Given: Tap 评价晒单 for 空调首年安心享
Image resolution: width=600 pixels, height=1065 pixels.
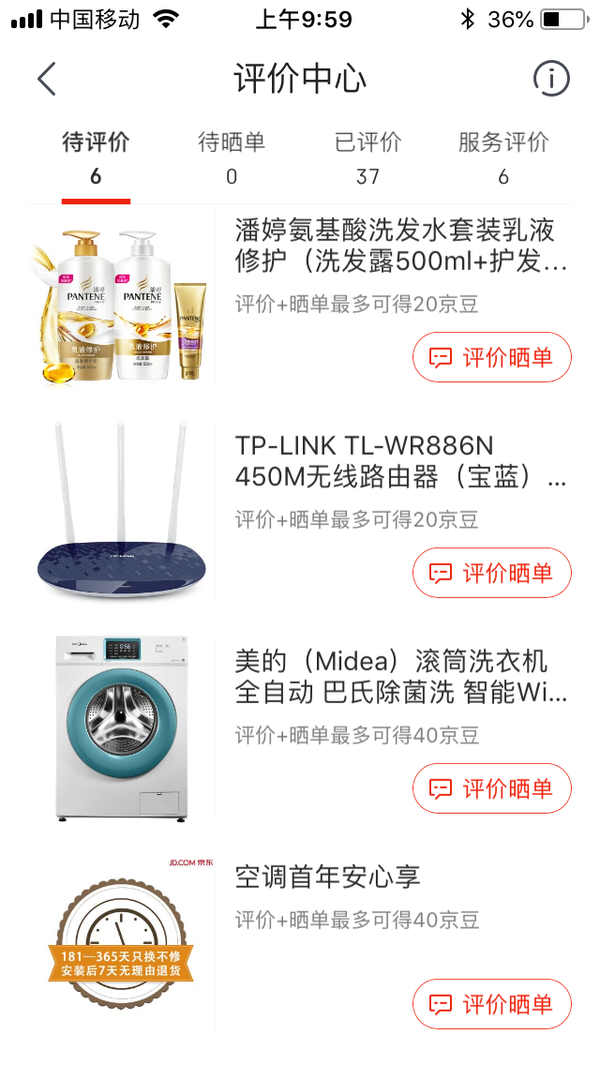Looking at the screenshot, I should [x=492, y=1004].
